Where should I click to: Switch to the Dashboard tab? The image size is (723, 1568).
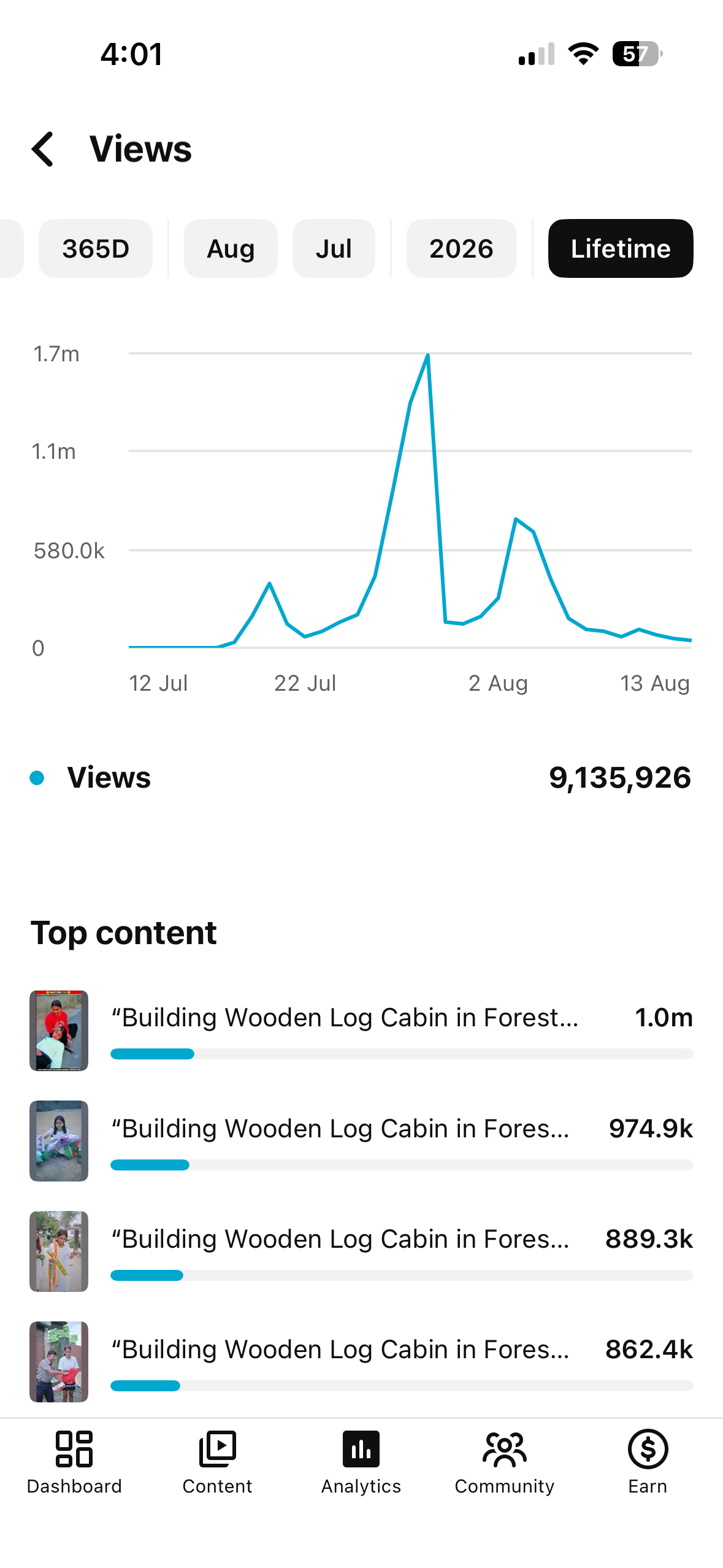tap(74, 1462)
